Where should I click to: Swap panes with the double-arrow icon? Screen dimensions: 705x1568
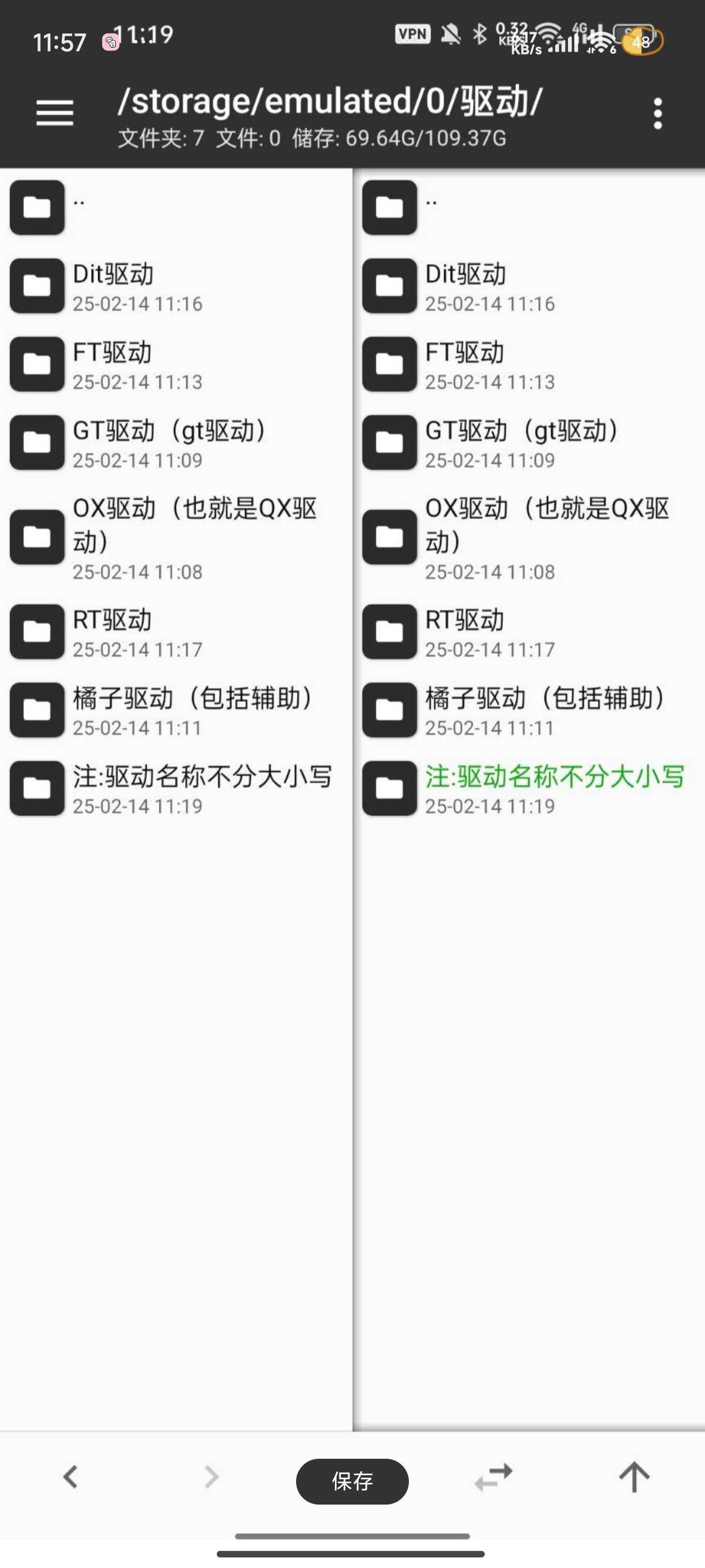(493, 1477)
